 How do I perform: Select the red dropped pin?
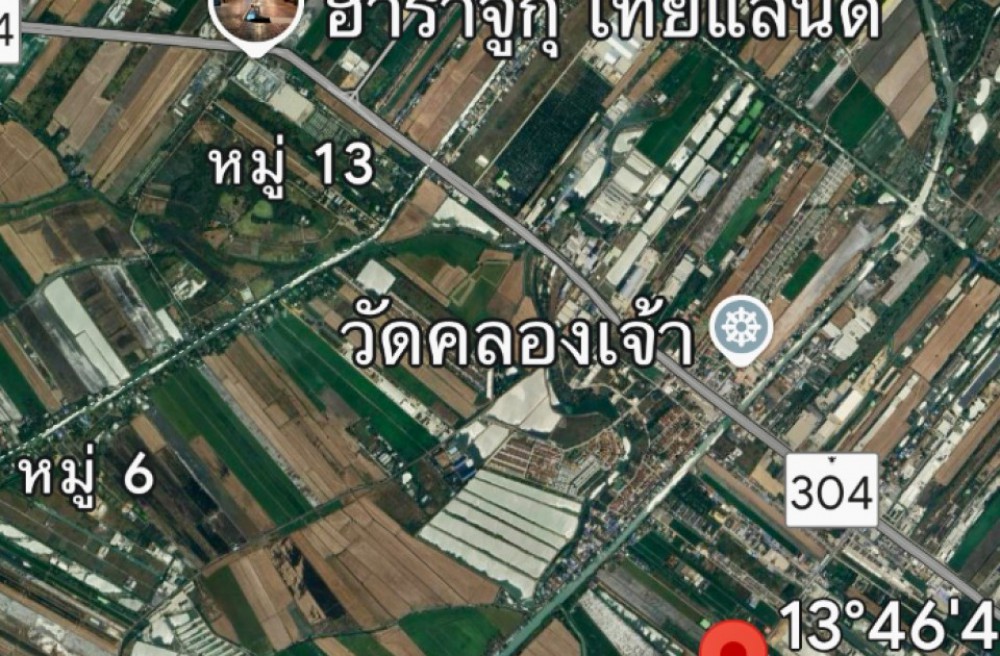click(x=735, y=641)
